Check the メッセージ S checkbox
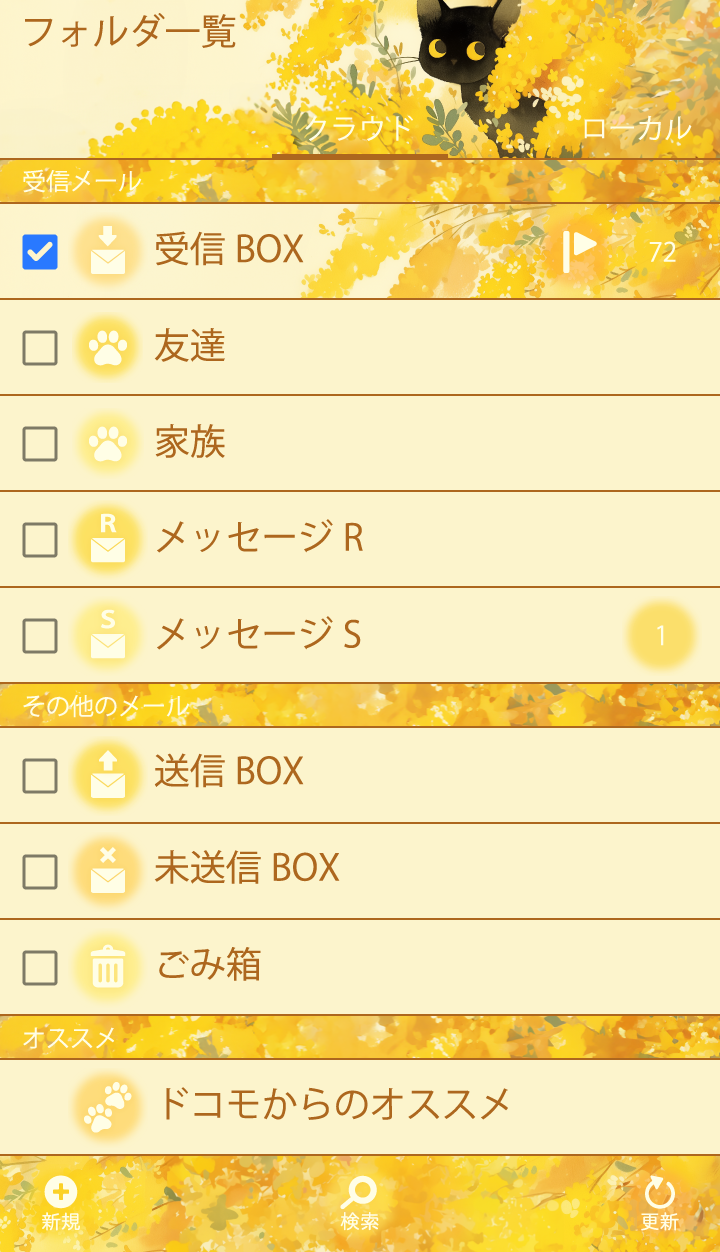 40,635
